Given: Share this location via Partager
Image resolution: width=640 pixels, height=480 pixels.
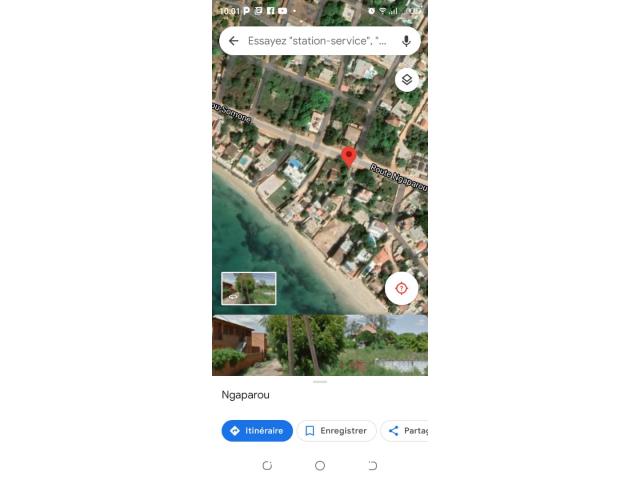Looking at the screenshot, I should click(405, 431).
